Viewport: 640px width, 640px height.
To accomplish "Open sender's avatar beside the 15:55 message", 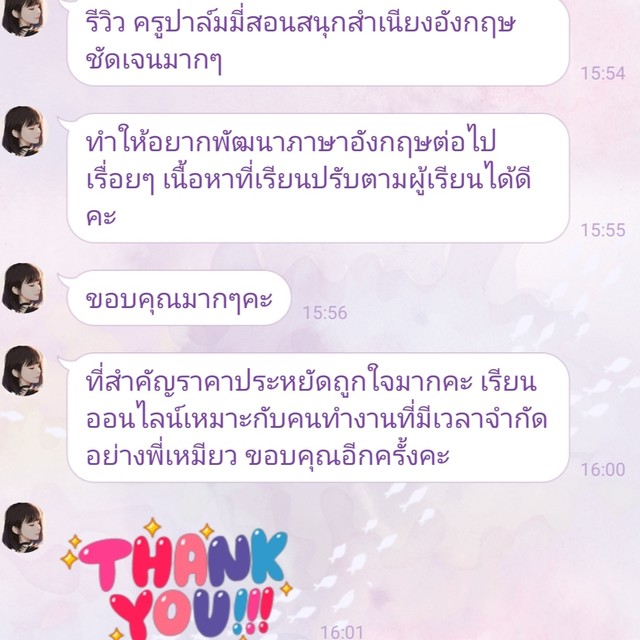I will [23, 131].
